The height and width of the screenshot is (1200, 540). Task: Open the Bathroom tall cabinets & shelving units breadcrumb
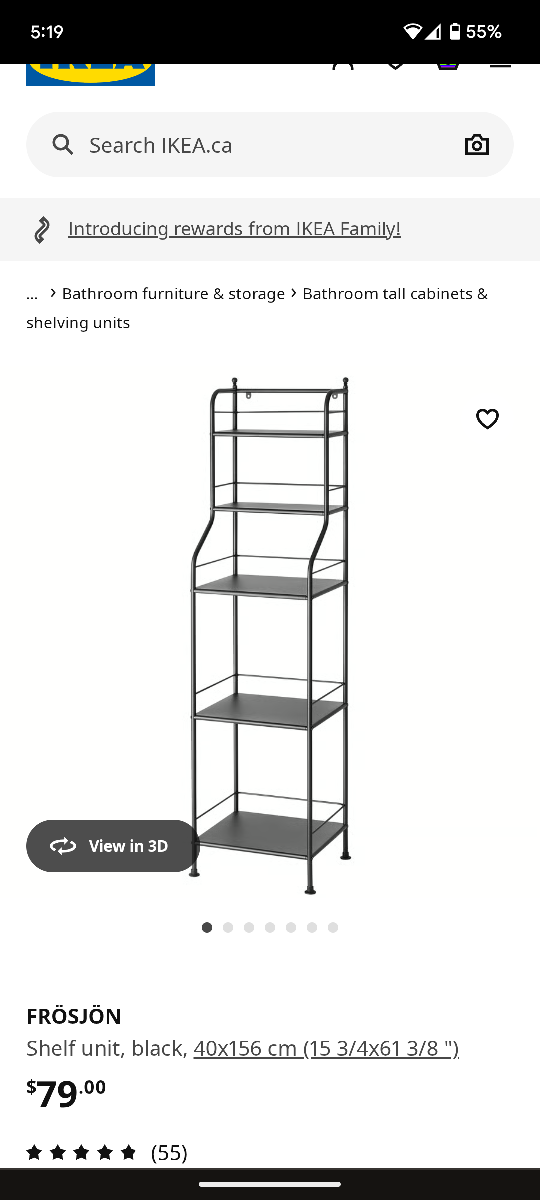click(257, 308)
